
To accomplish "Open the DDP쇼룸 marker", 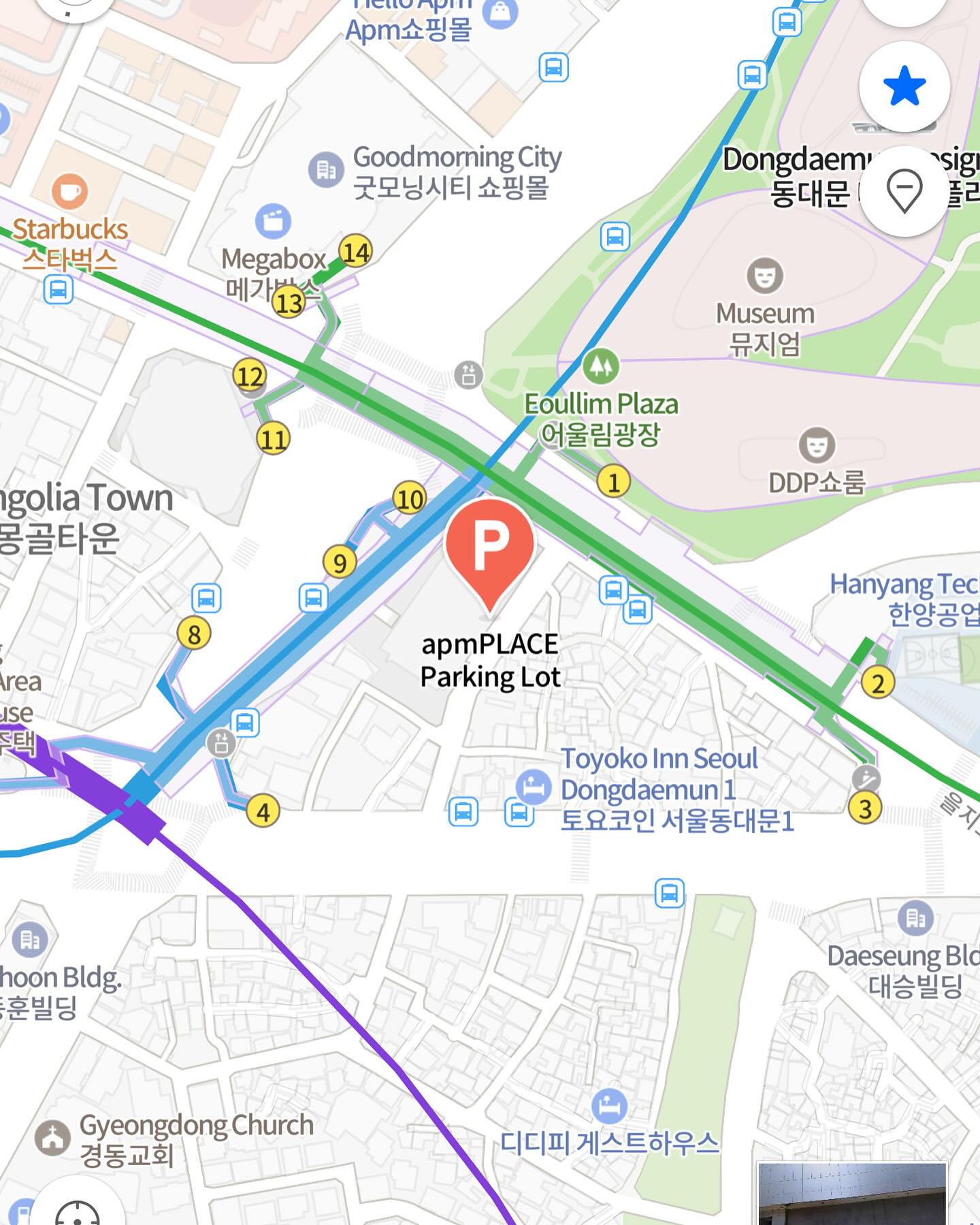I will coord(816,445).
